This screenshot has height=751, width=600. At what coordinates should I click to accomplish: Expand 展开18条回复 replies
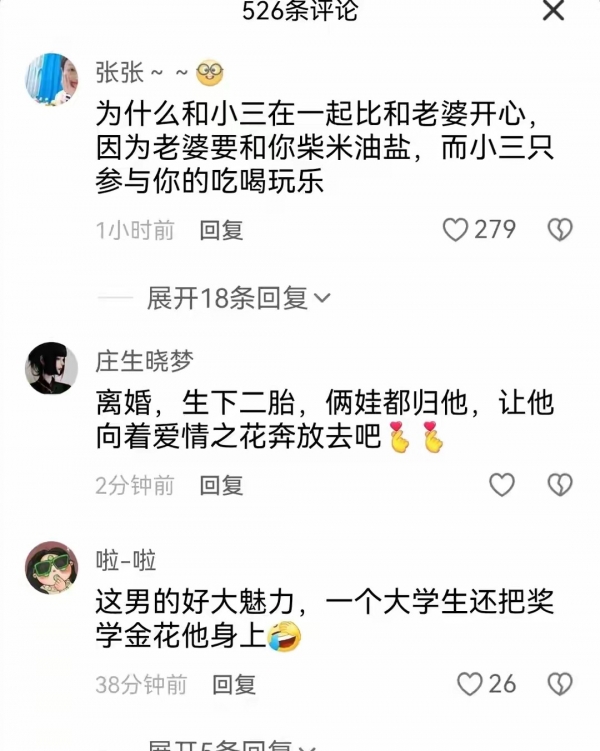[238, 297]
